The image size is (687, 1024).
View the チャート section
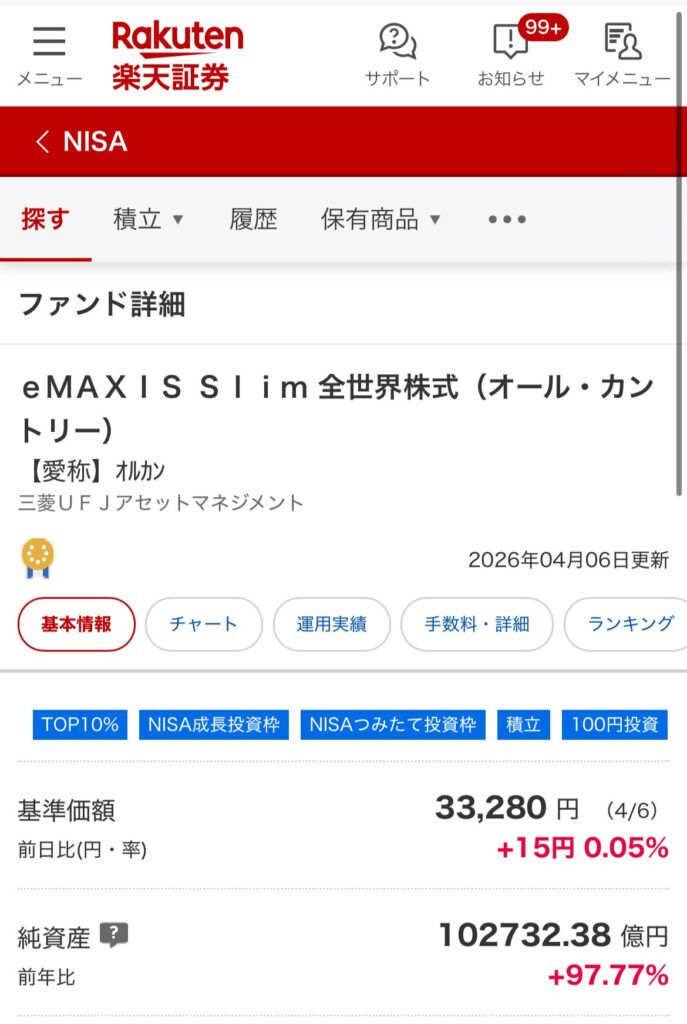[204, 624]
